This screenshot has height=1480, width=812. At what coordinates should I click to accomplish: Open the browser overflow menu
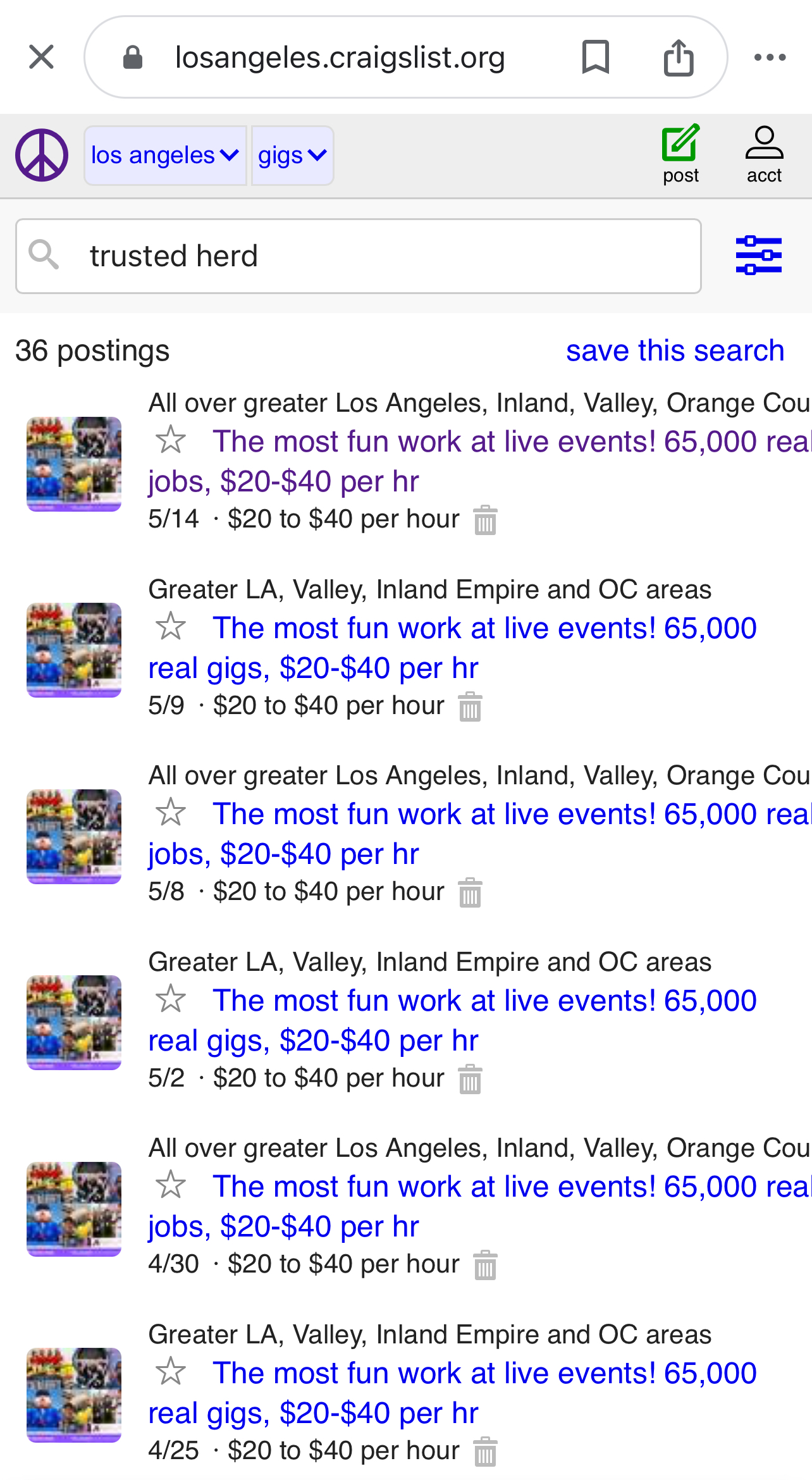pos(770,58)
